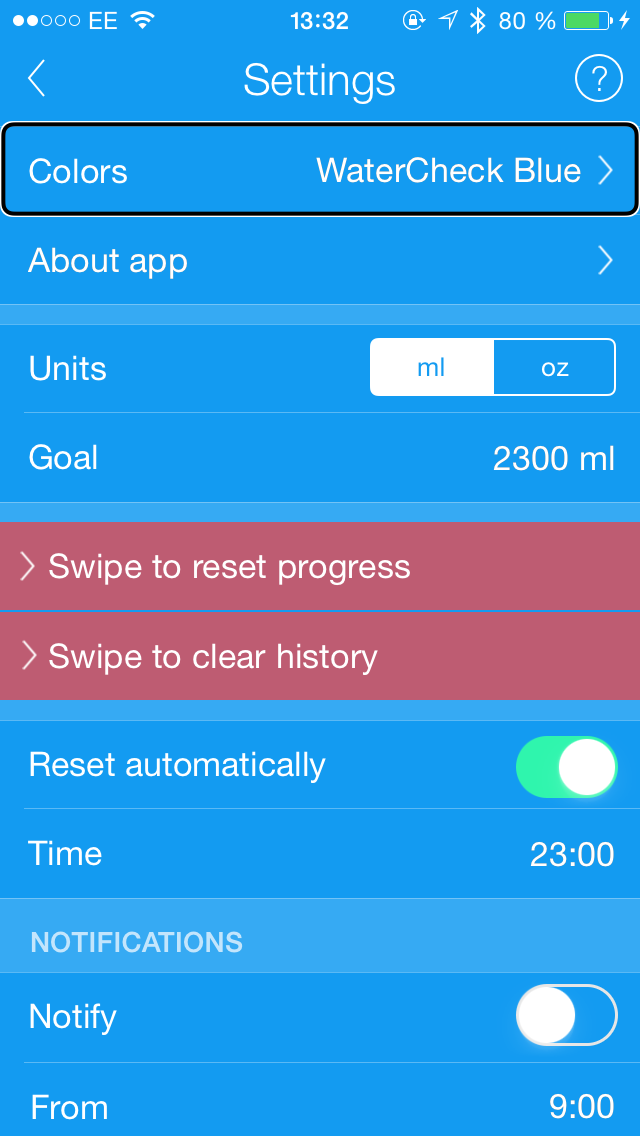Open the help question mark
This screenshot has height=1136, width=640.
(x=598, y=79)
